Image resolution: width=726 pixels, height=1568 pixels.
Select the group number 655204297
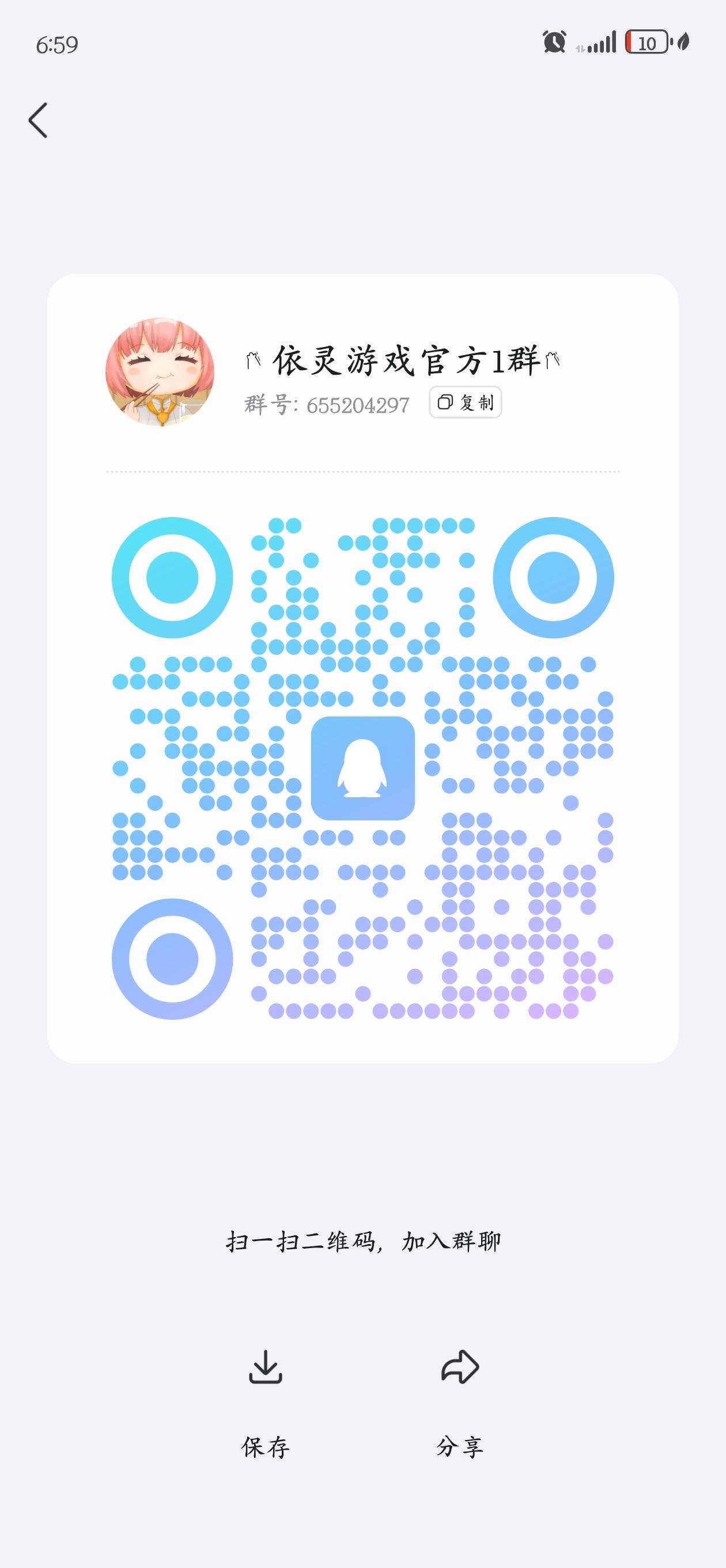click(x=357, y=404)
